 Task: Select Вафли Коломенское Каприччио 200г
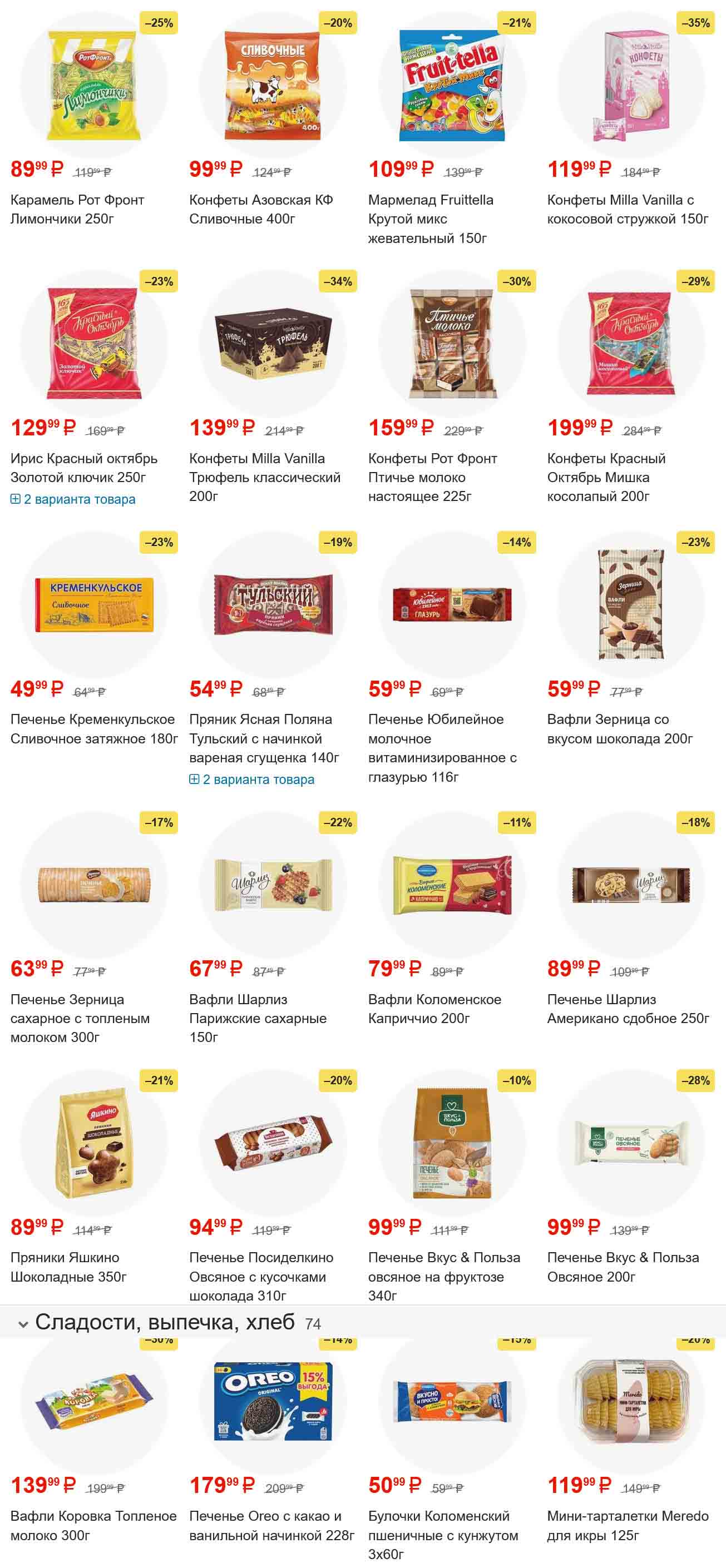(x=434, y=1009)
